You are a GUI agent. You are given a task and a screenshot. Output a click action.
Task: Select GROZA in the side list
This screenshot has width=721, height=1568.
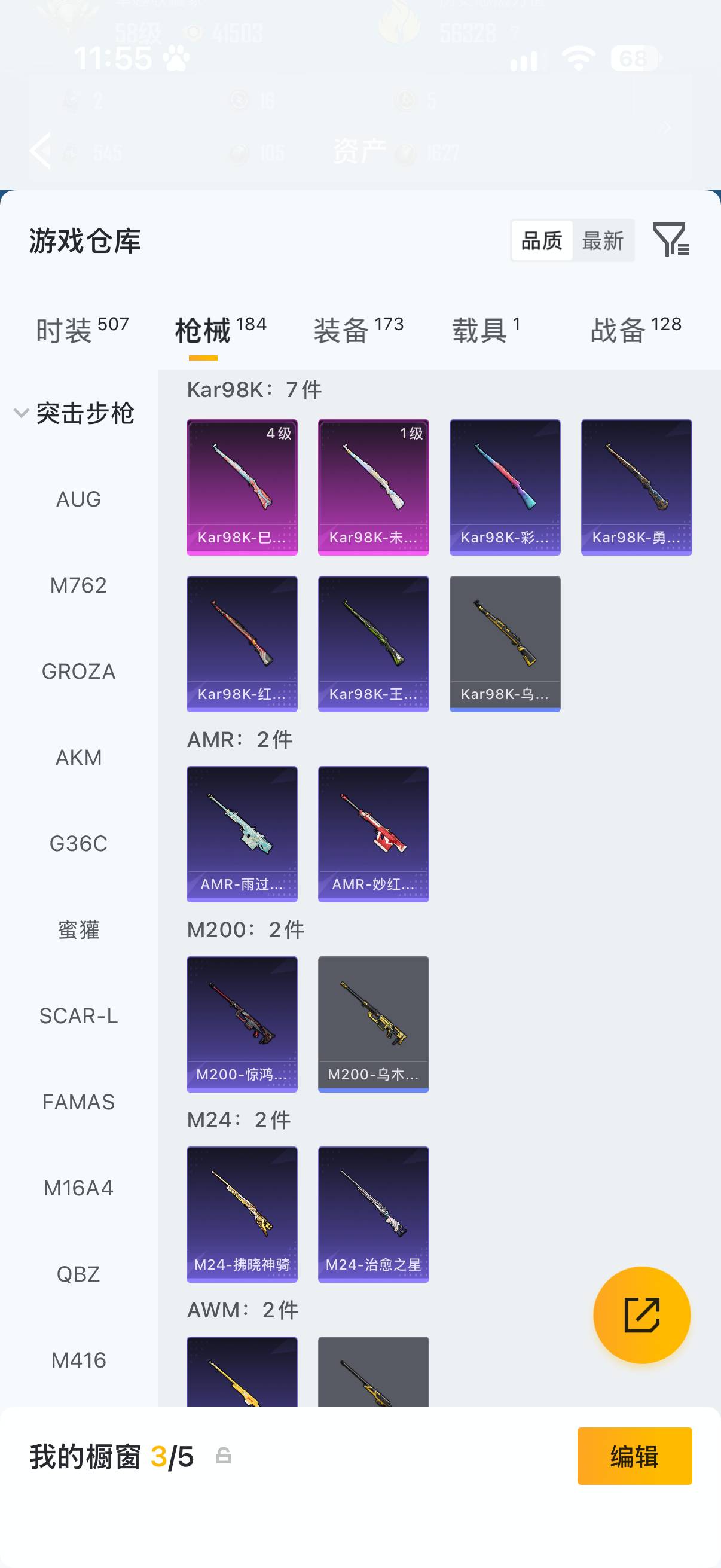pyautogui.click(x=78, y=672)
